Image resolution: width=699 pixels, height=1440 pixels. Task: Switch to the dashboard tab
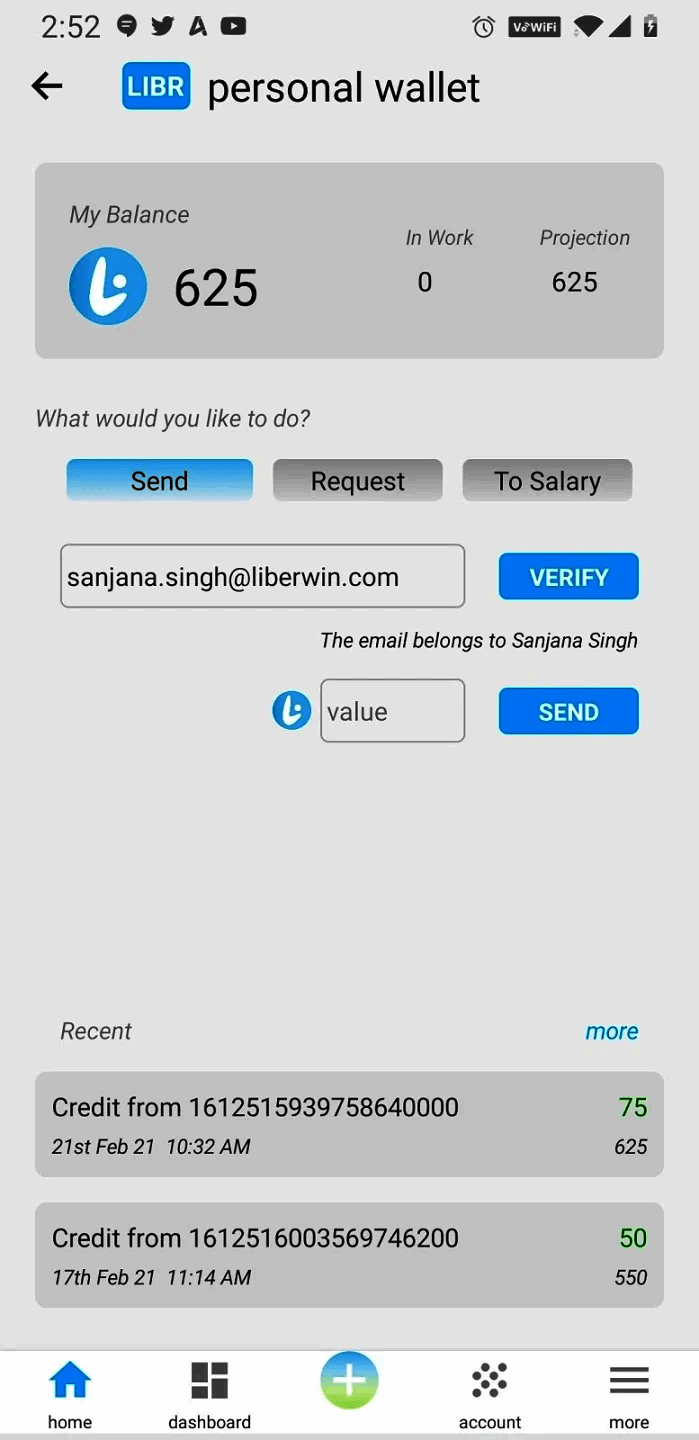click(x=209, y=1395)
